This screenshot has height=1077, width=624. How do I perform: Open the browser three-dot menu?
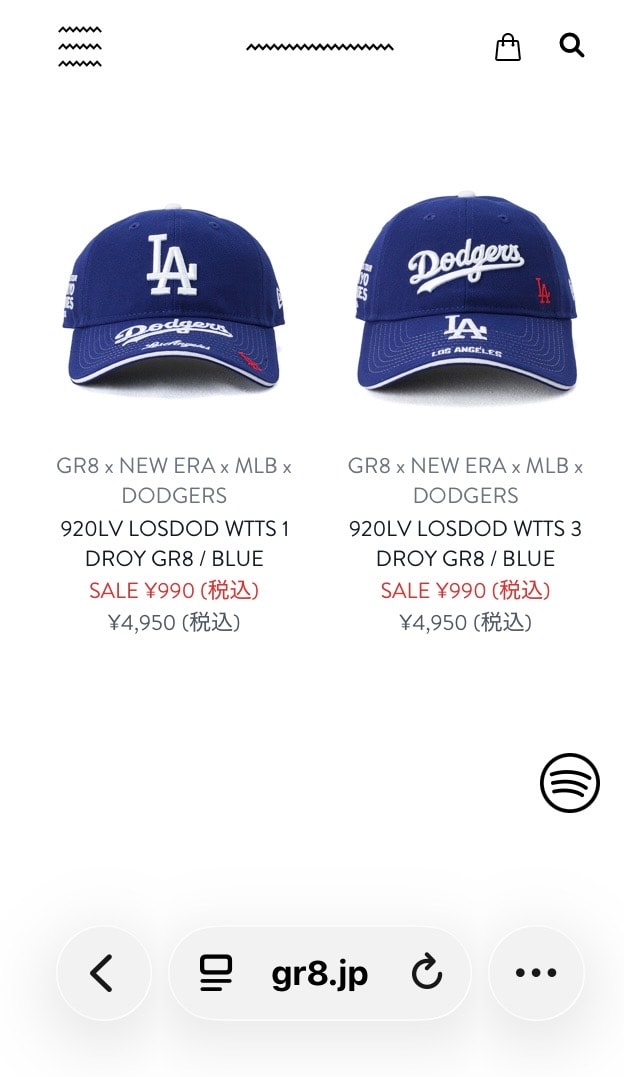pos(536,973)
